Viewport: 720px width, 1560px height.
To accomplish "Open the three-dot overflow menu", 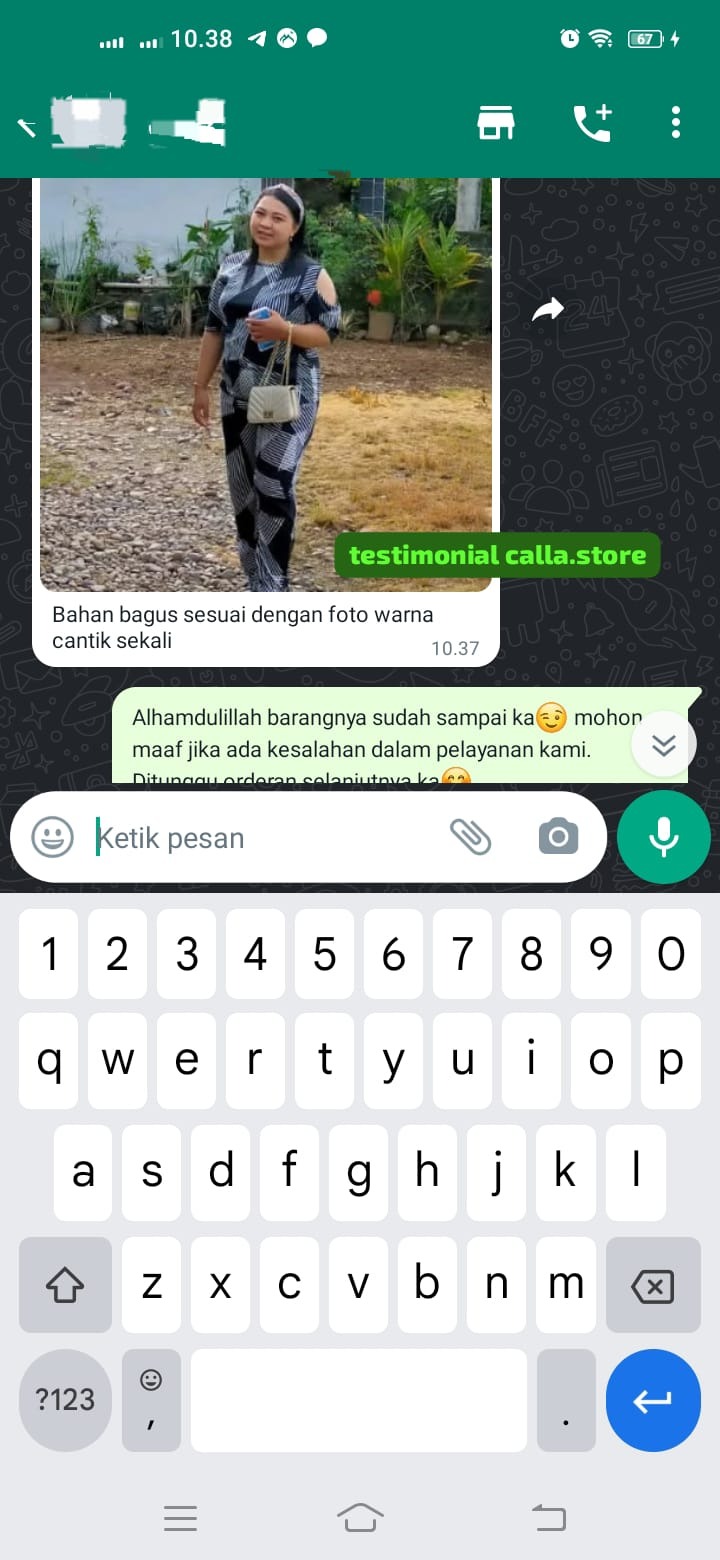I will (676, 123).
